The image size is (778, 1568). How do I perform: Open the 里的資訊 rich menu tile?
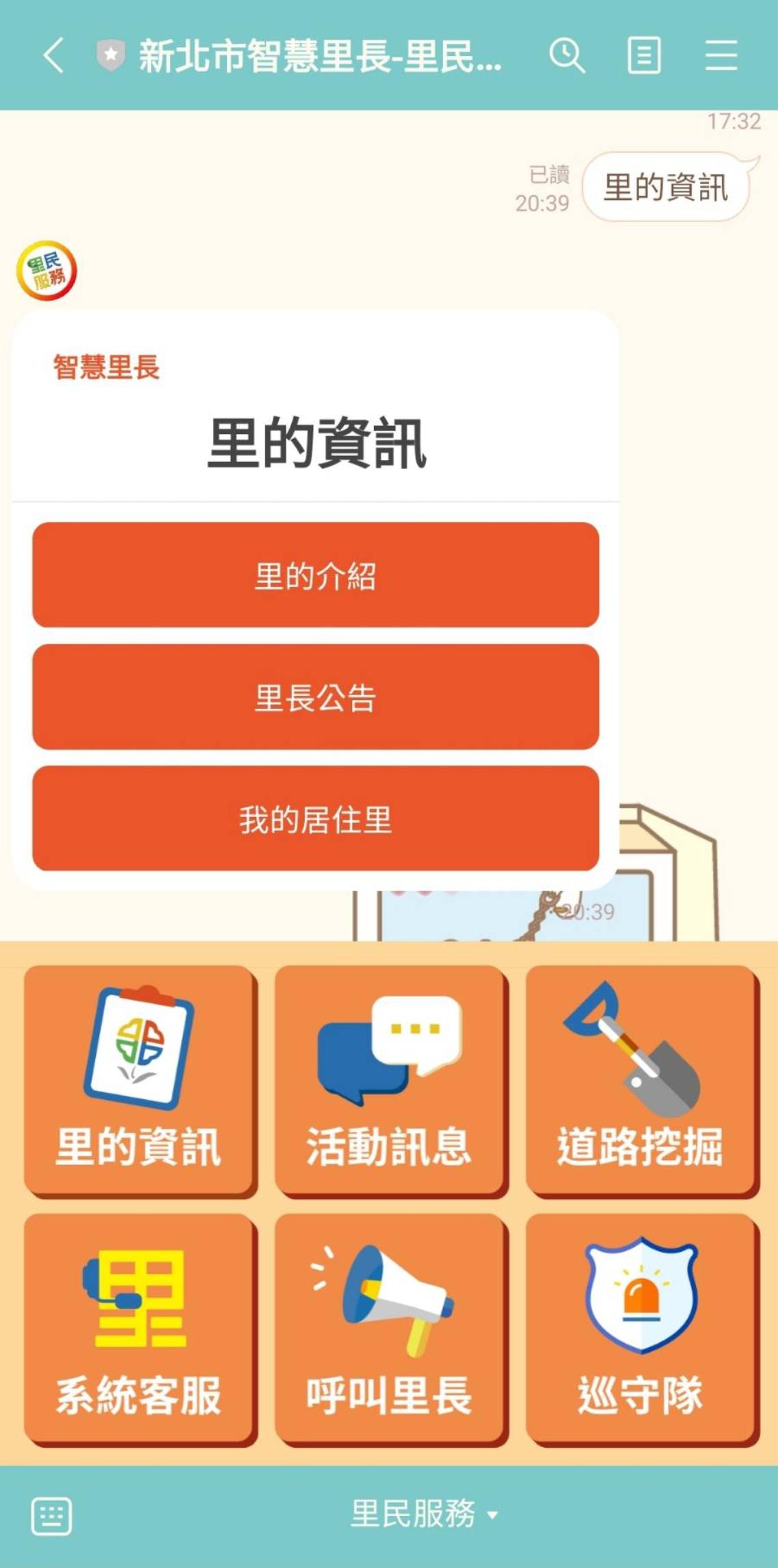click(139, 1080)
